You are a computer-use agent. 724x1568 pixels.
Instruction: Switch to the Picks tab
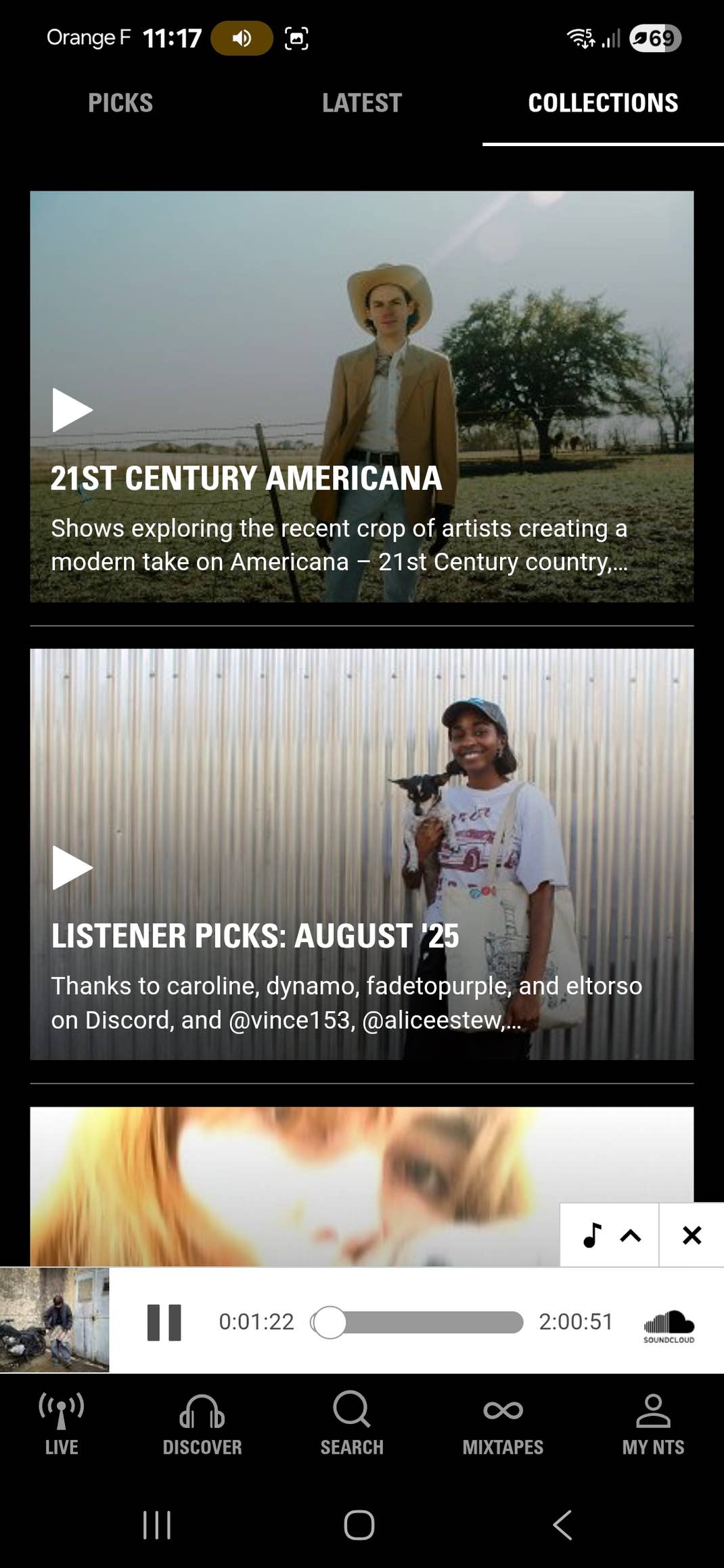[x=120, y=103]
